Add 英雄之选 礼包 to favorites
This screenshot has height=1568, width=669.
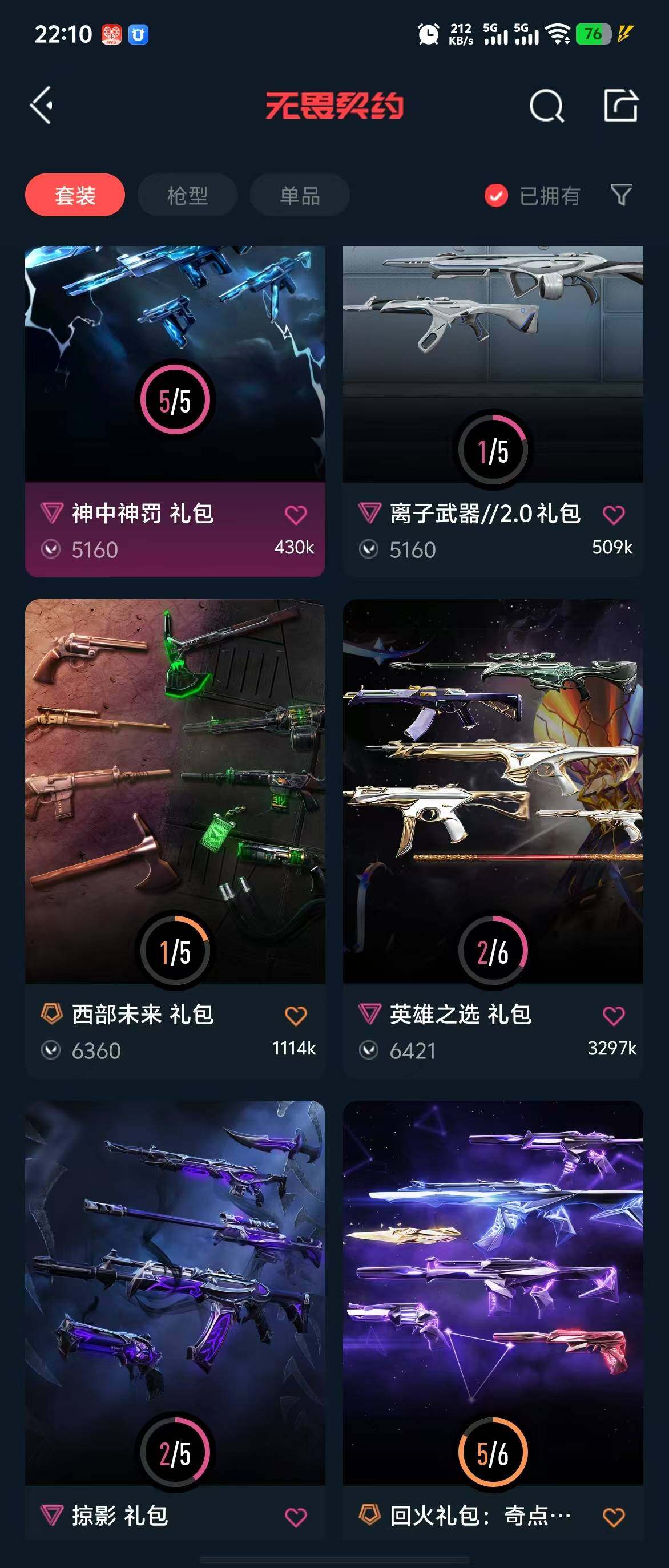613,1015
